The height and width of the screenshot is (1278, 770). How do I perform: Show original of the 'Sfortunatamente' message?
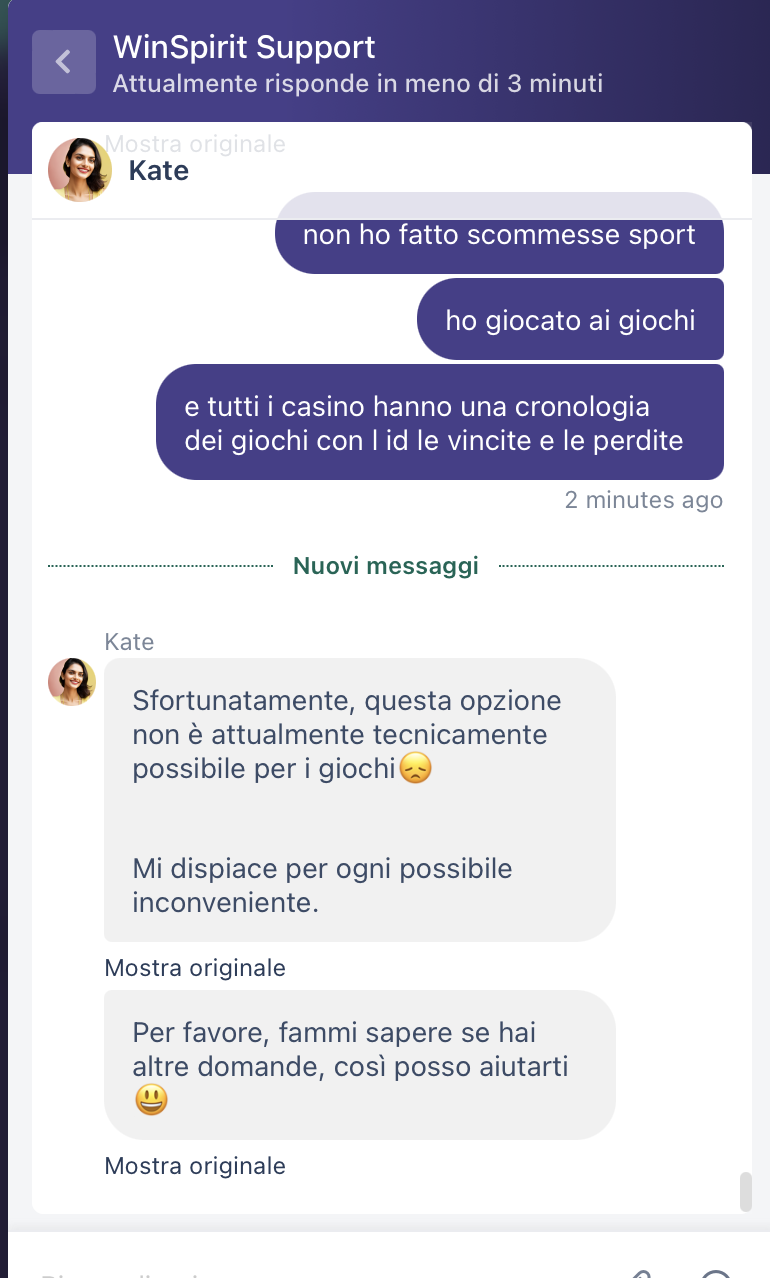pos(195,968)
